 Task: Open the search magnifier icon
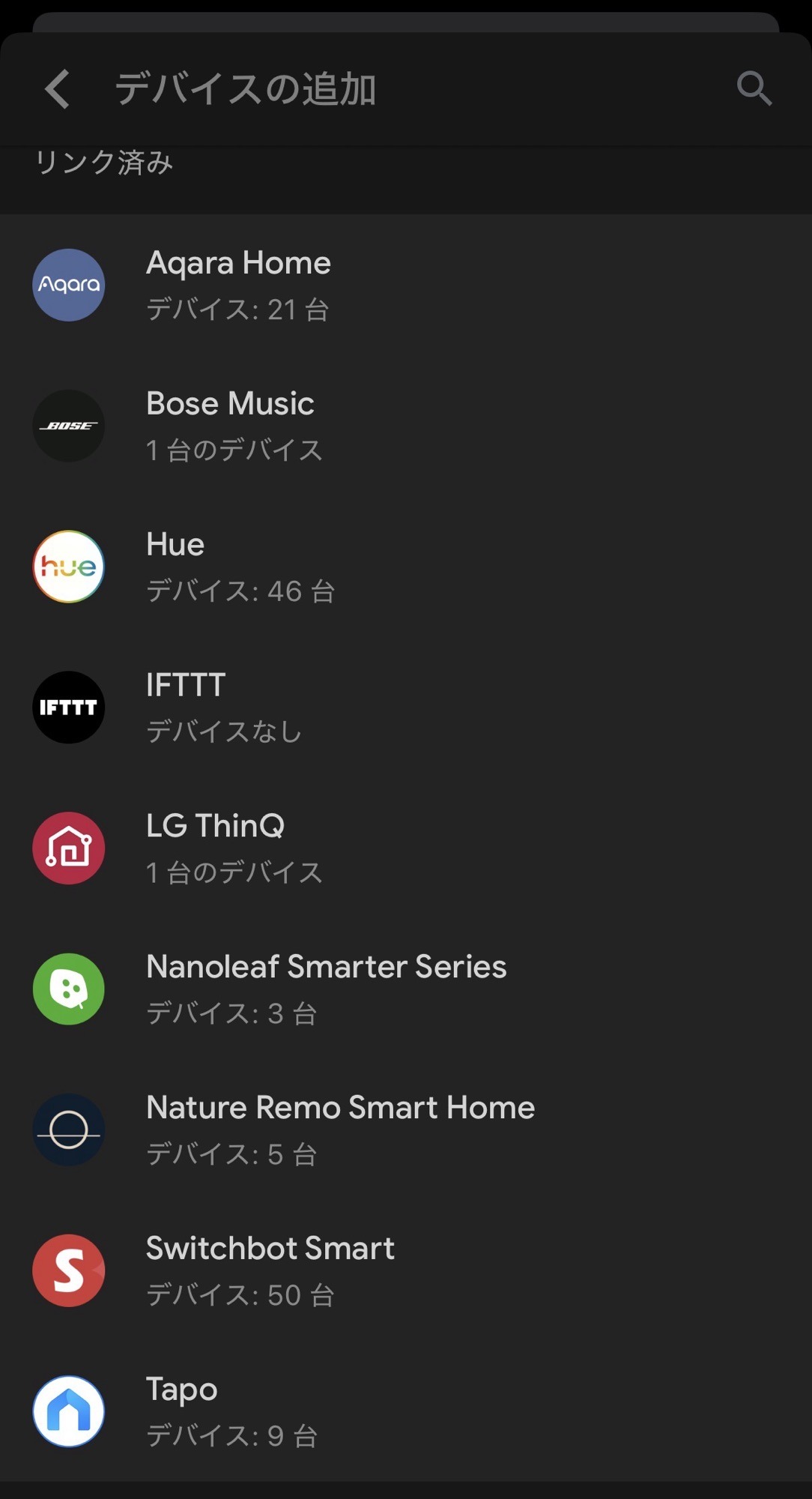click(x=754, y=88)
